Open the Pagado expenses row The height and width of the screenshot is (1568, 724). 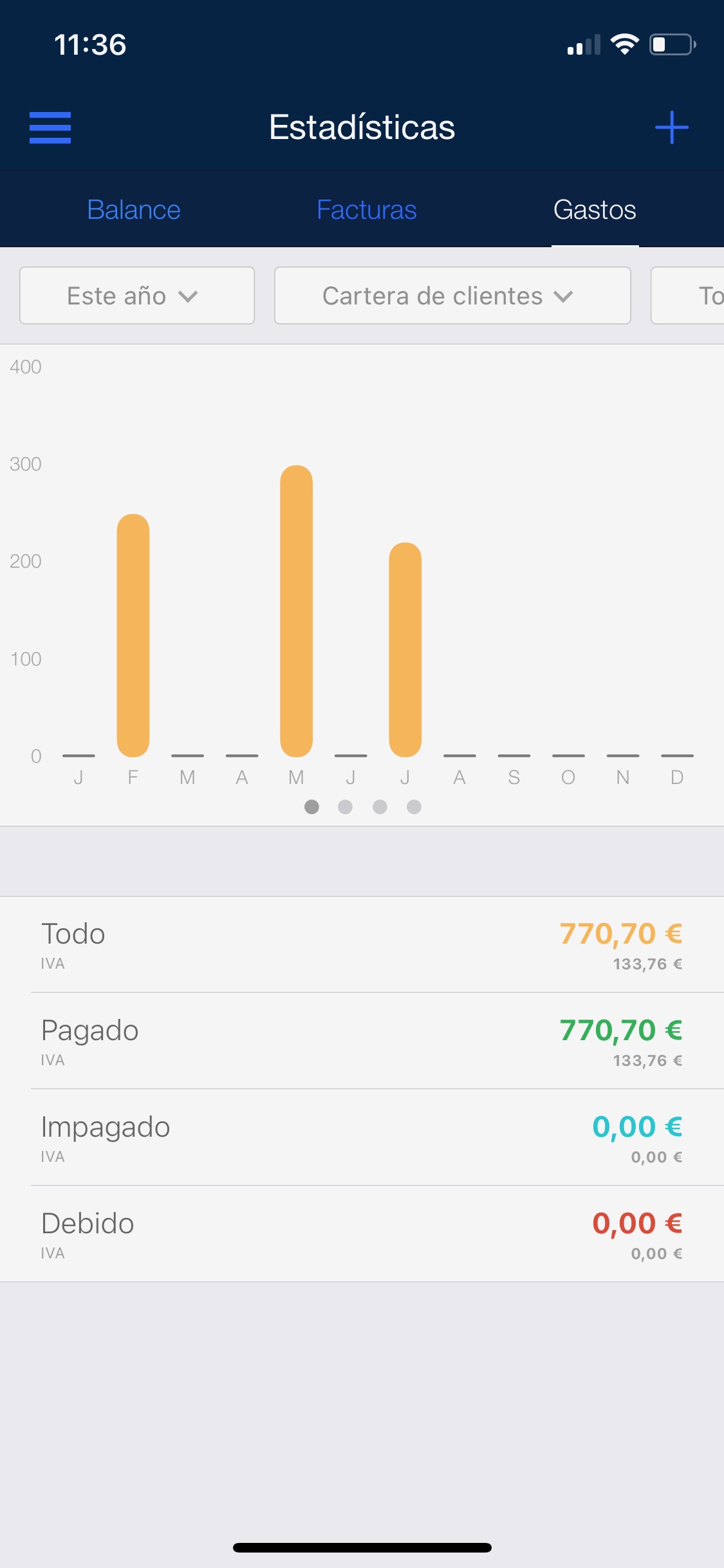tap(362, 1041)
